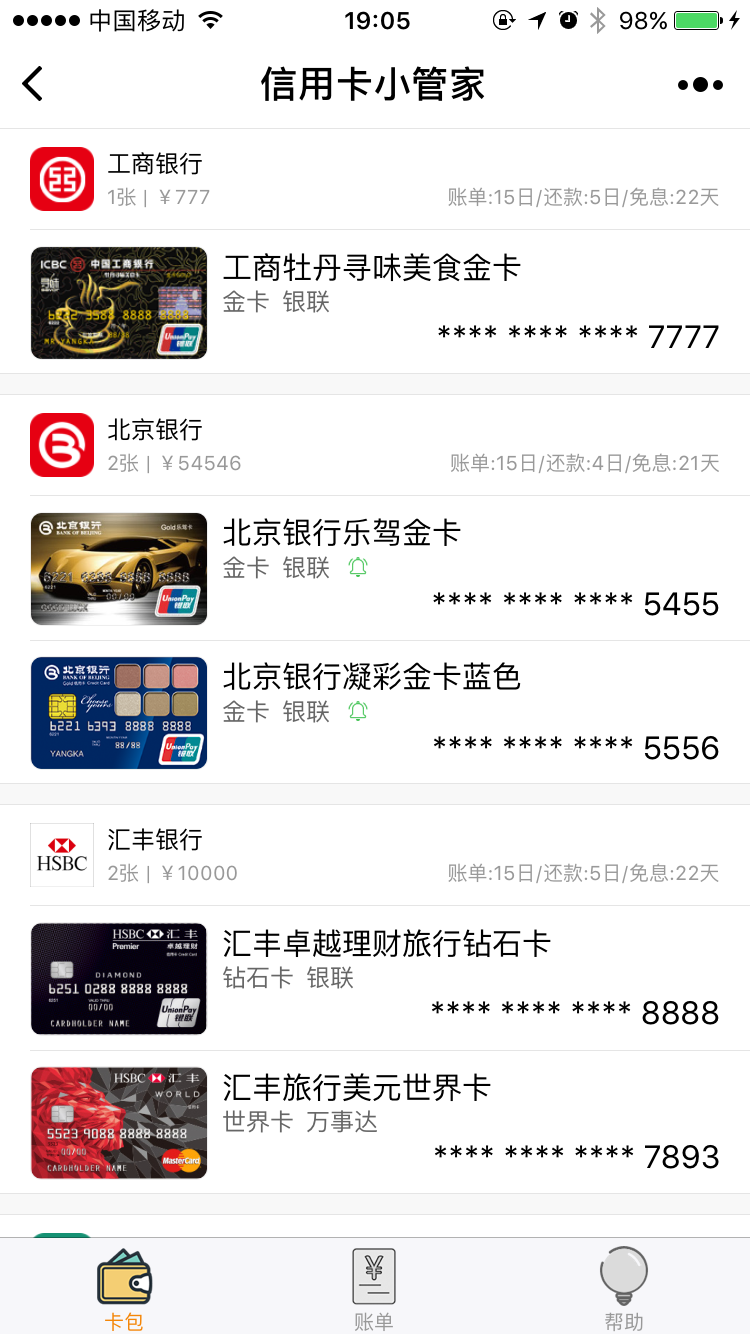This screenshot has height=1334, width=750.
Task: Go back using the top-left arrow
Action: click(x=33, y=84)
